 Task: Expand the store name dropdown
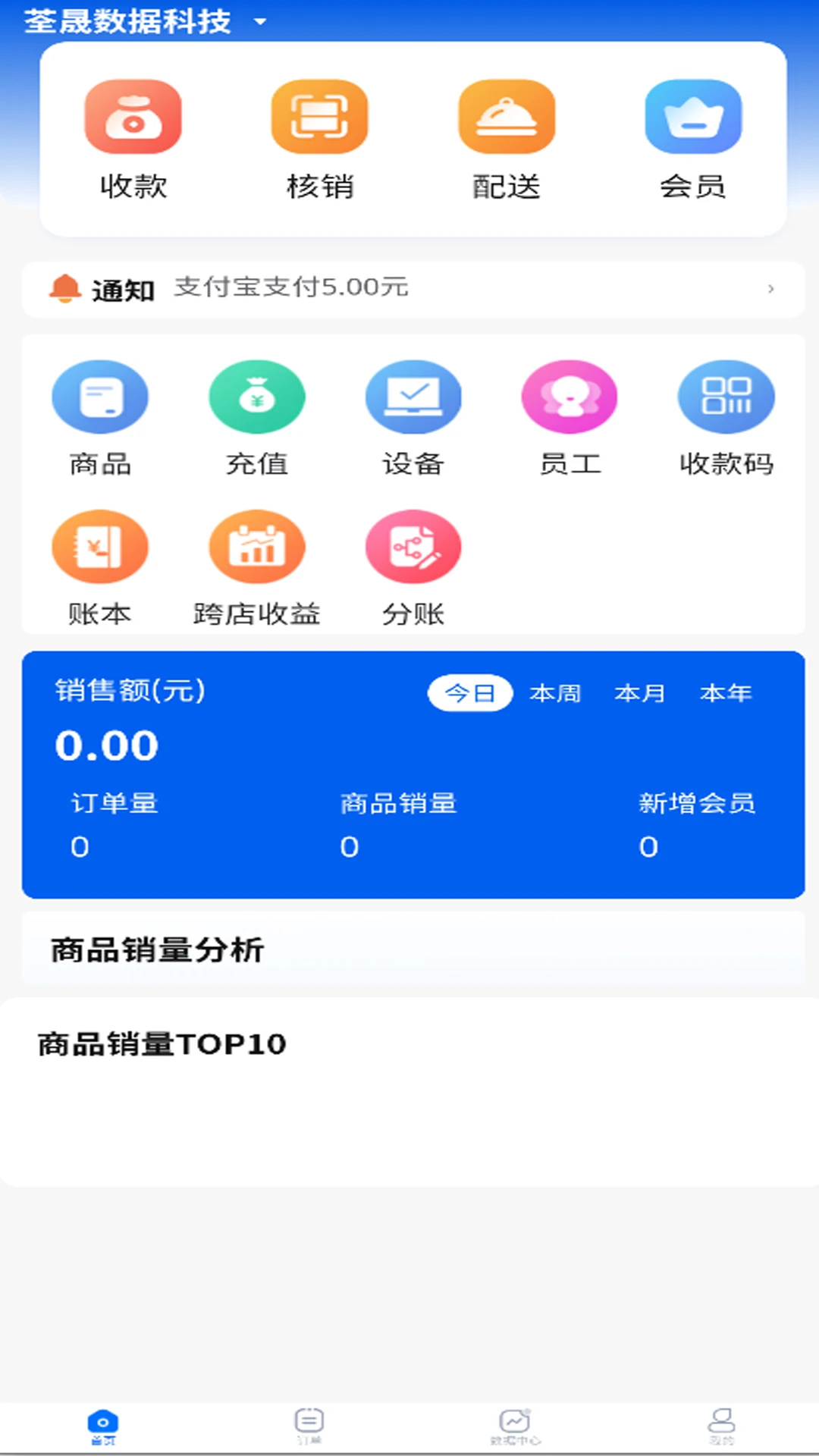(x=261, y=21)
